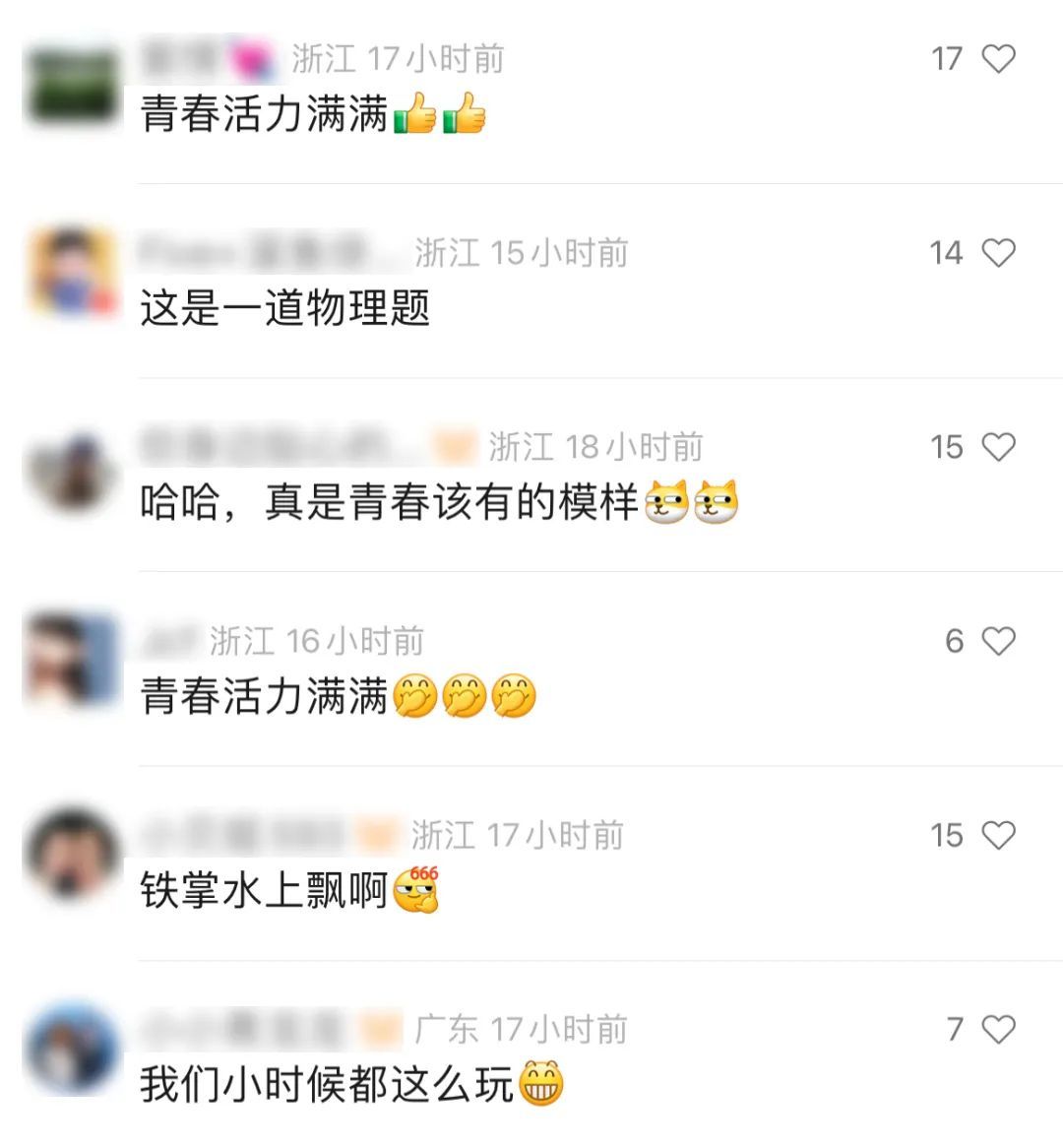This screenshot has height=1148, width=1063.
Task: Like the comment "这是一道物理题"
Action: tap(998, 253)
